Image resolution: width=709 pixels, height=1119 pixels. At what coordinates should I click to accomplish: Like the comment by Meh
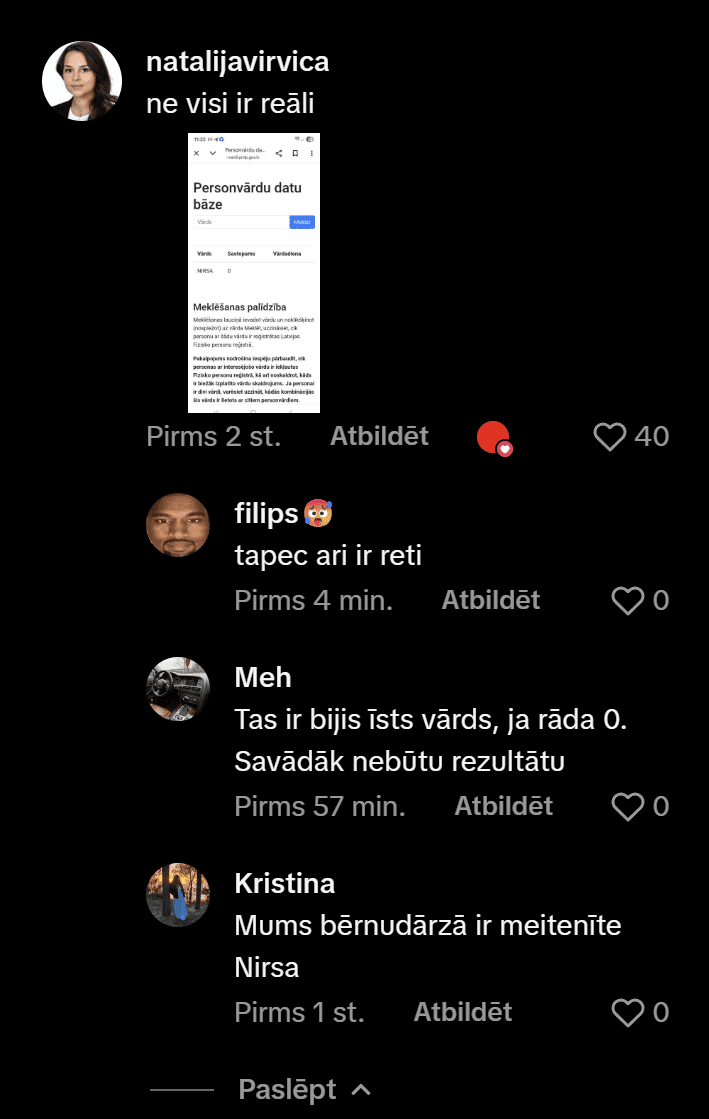click(627, 806)
